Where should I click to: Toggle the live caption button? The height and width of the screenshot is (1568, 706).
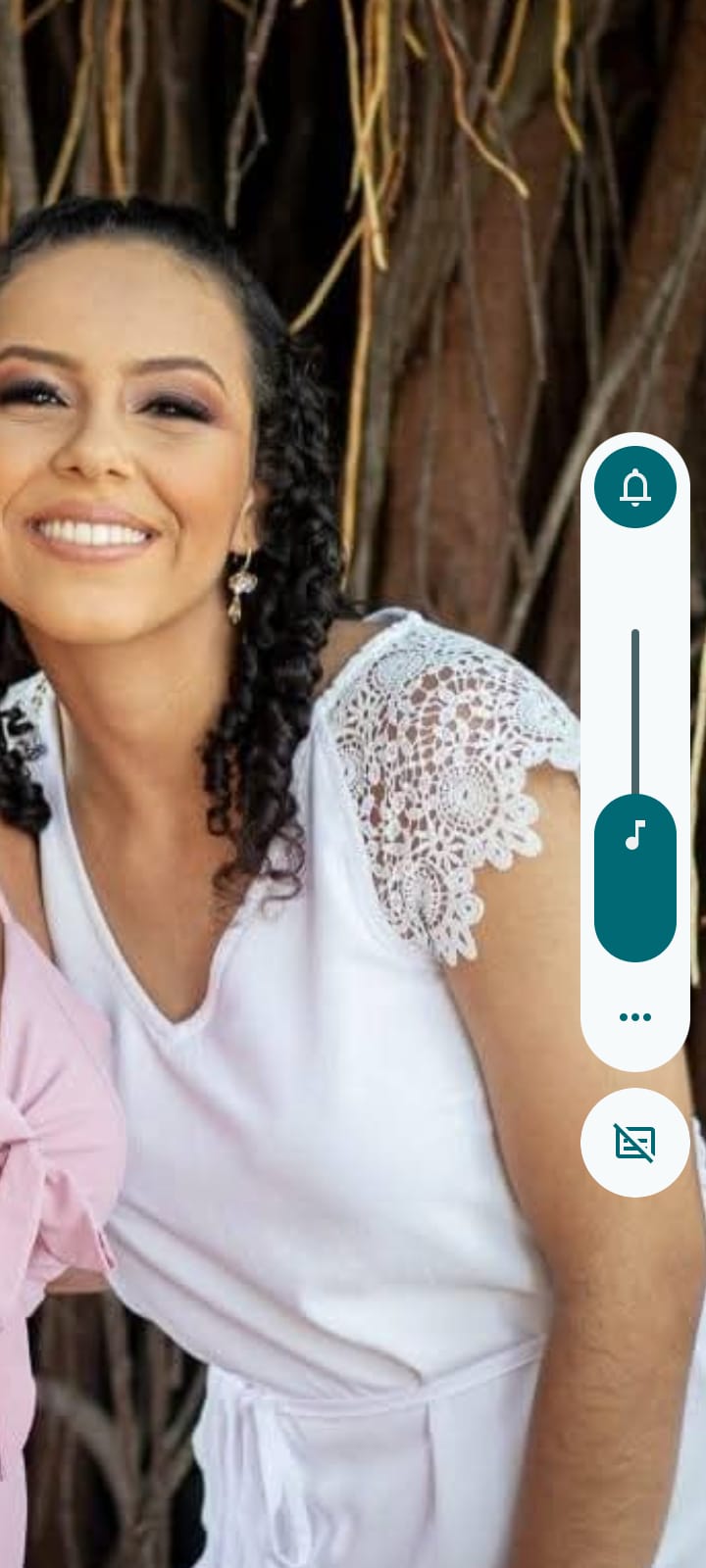635,1143
